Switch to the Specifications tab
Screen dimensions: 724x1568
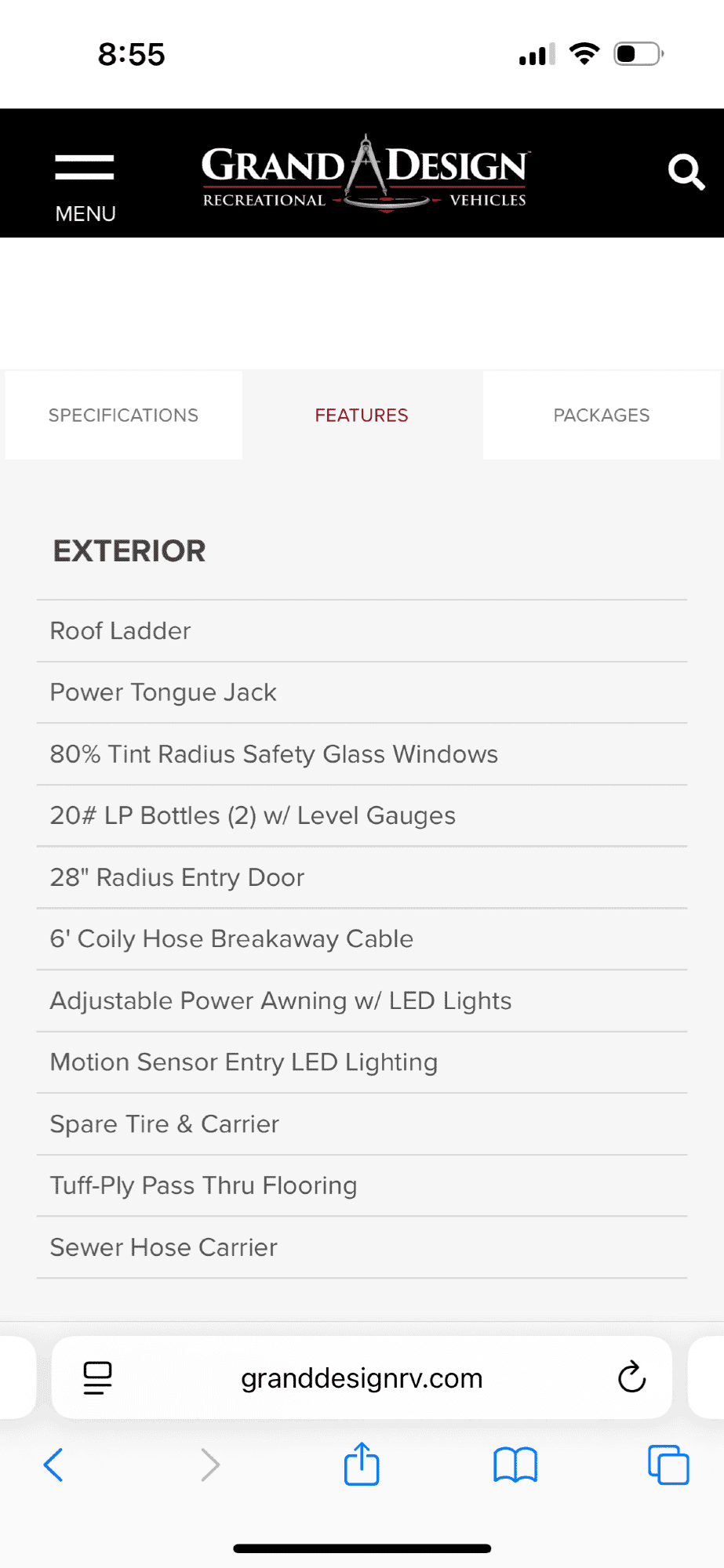pyautogui.click(x=124, y=416)
